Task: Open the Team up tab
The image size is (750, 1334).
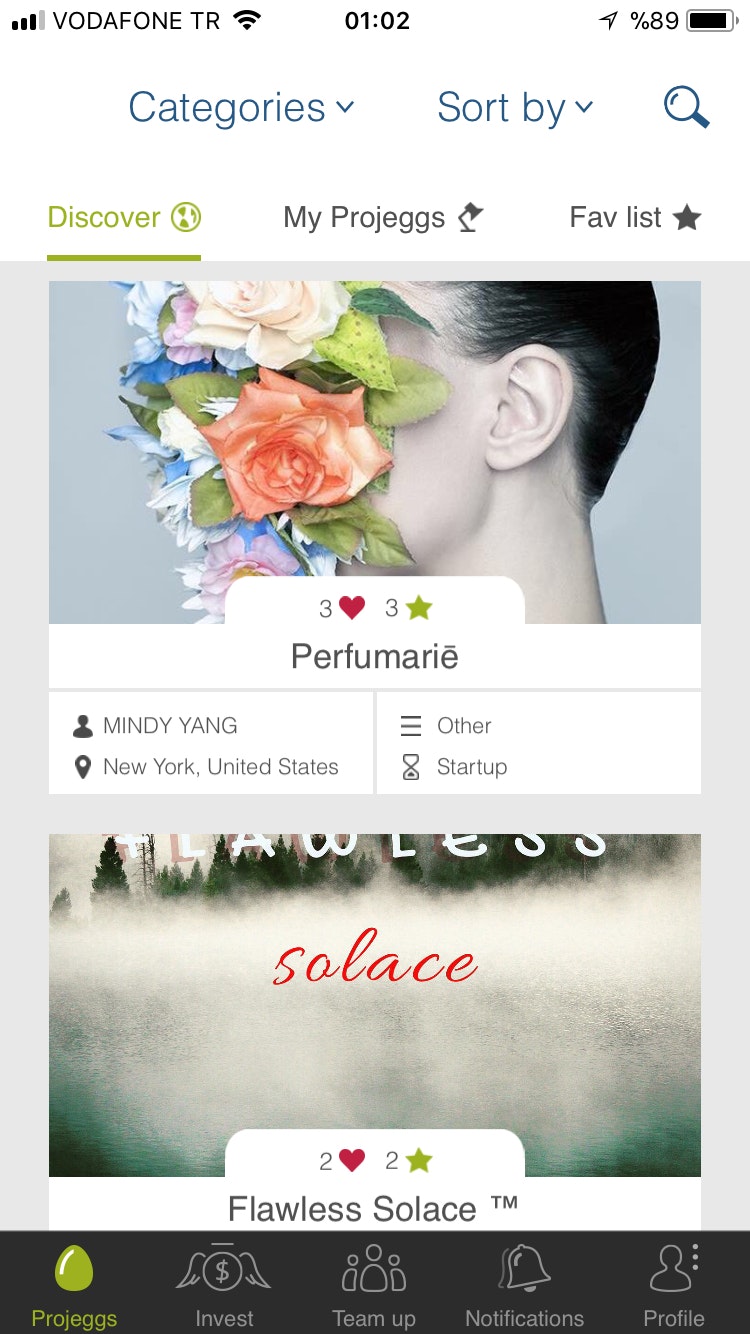Action: [x=374, y=1284]
